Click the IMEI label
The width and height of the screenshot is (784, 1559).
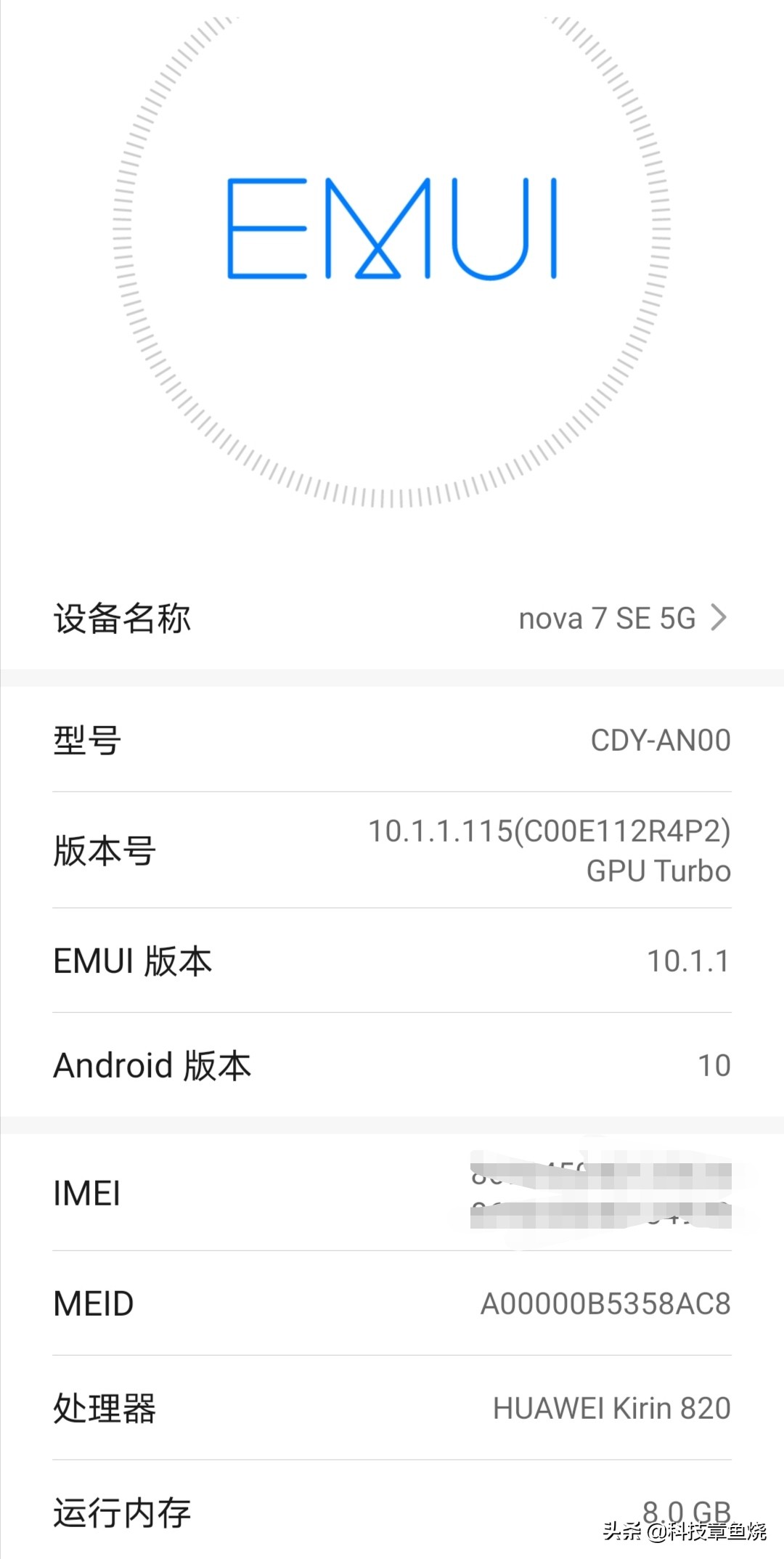(x=86, y=1193)
